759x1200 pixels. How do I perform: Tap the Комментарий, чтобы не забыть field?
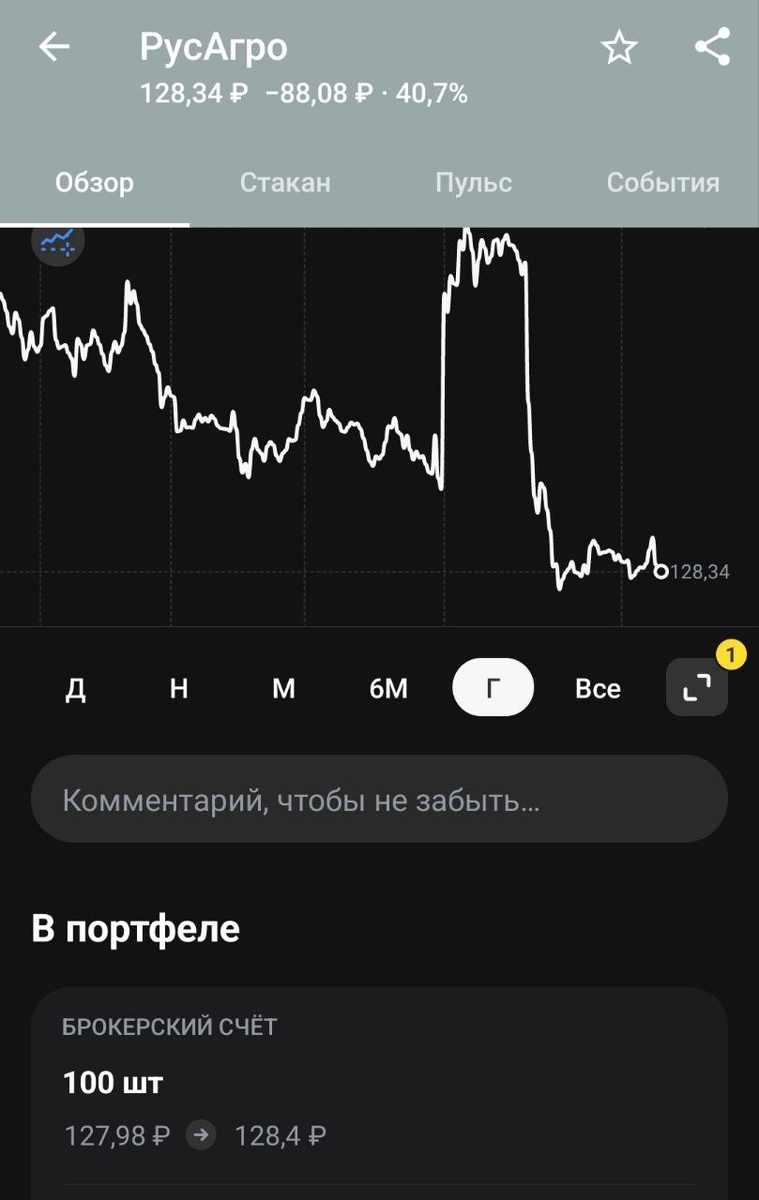pyautogui.click(x=379, y=800)
